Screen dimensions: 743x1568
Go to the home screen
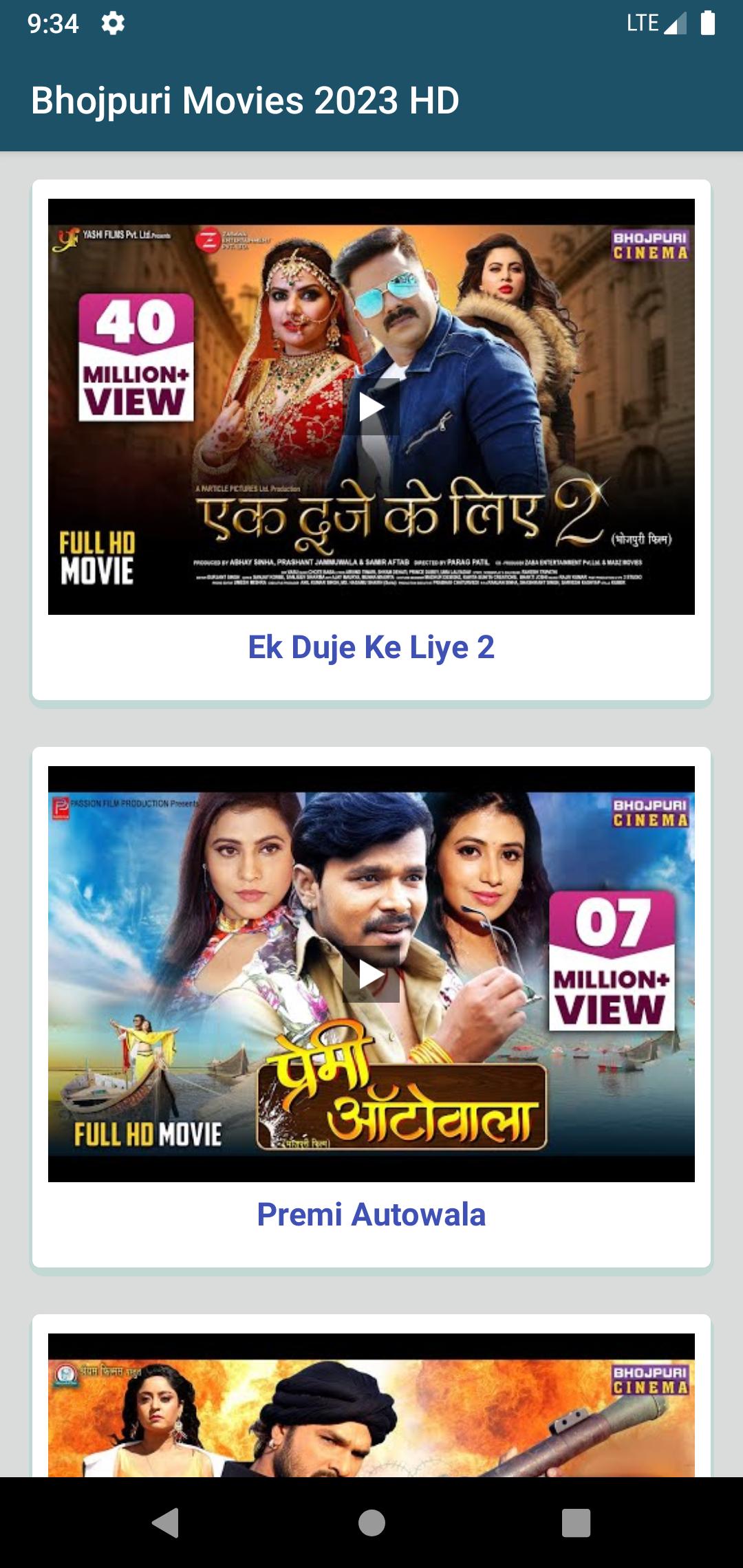point(371,1523)
